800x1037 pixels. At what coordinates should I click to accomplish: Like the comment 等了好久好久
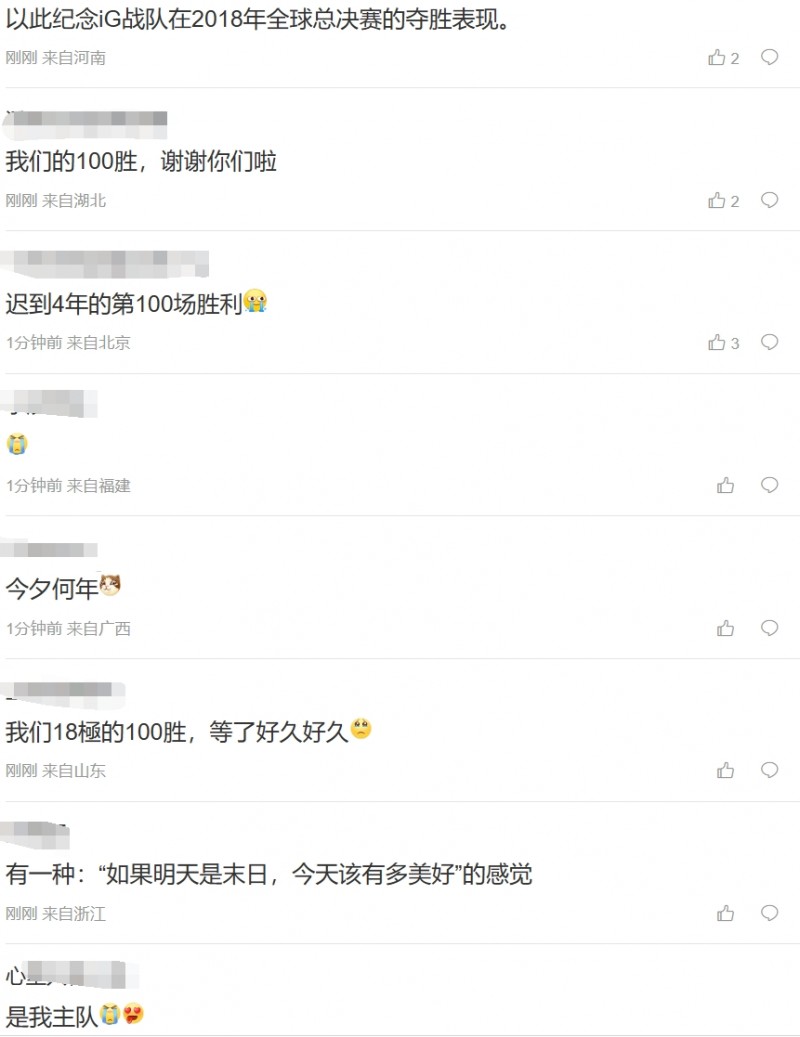[725, 771]
